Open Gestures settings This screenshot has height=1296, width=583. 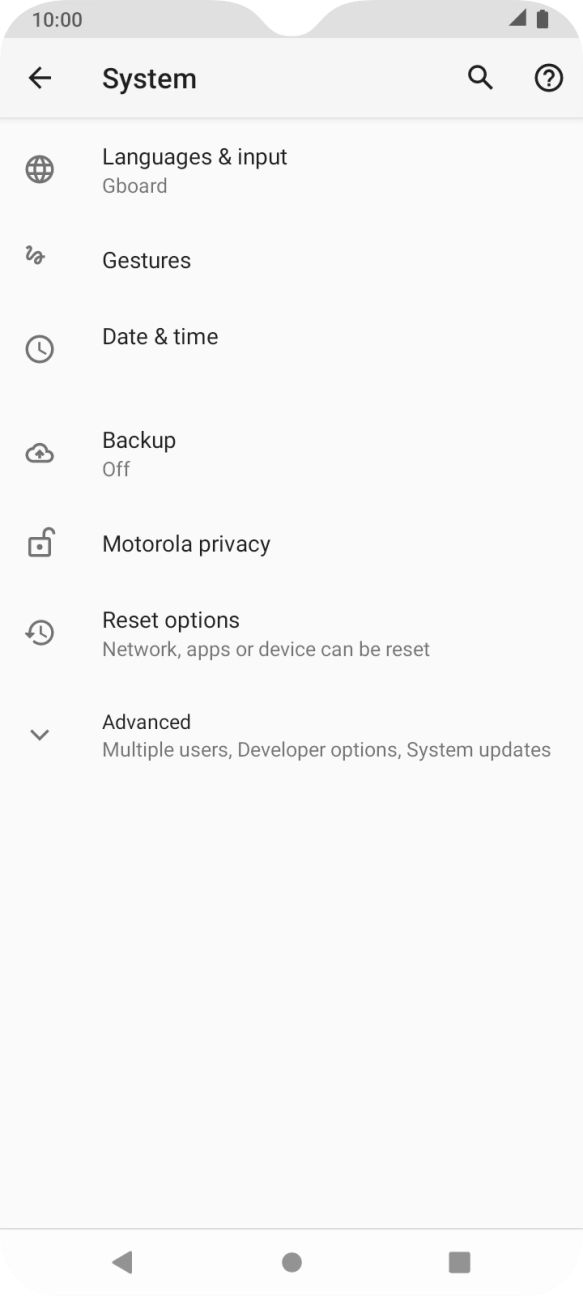coord(291,260)
